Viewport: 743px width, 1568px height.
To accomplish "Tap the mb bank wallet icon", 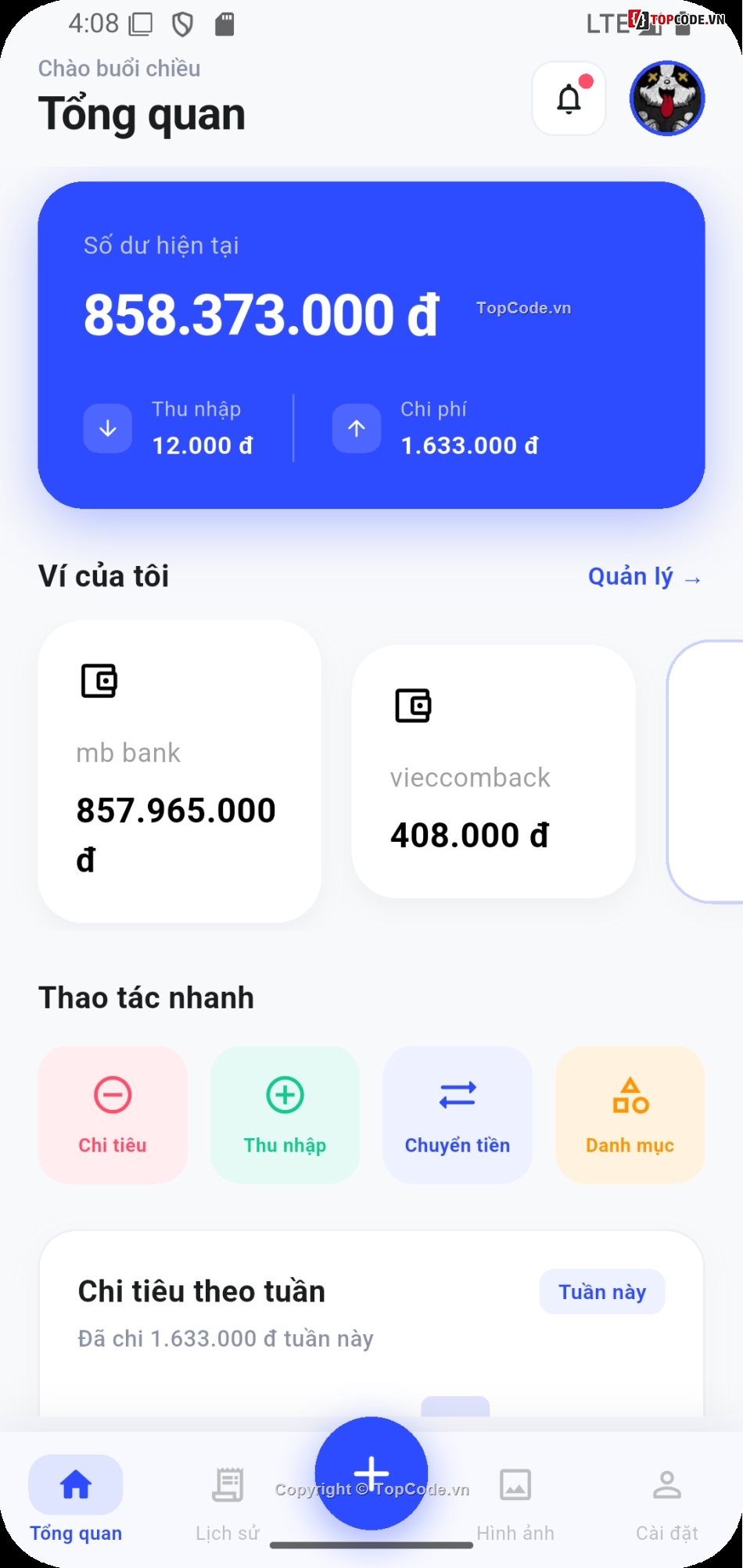I will [x=99, y=680].
